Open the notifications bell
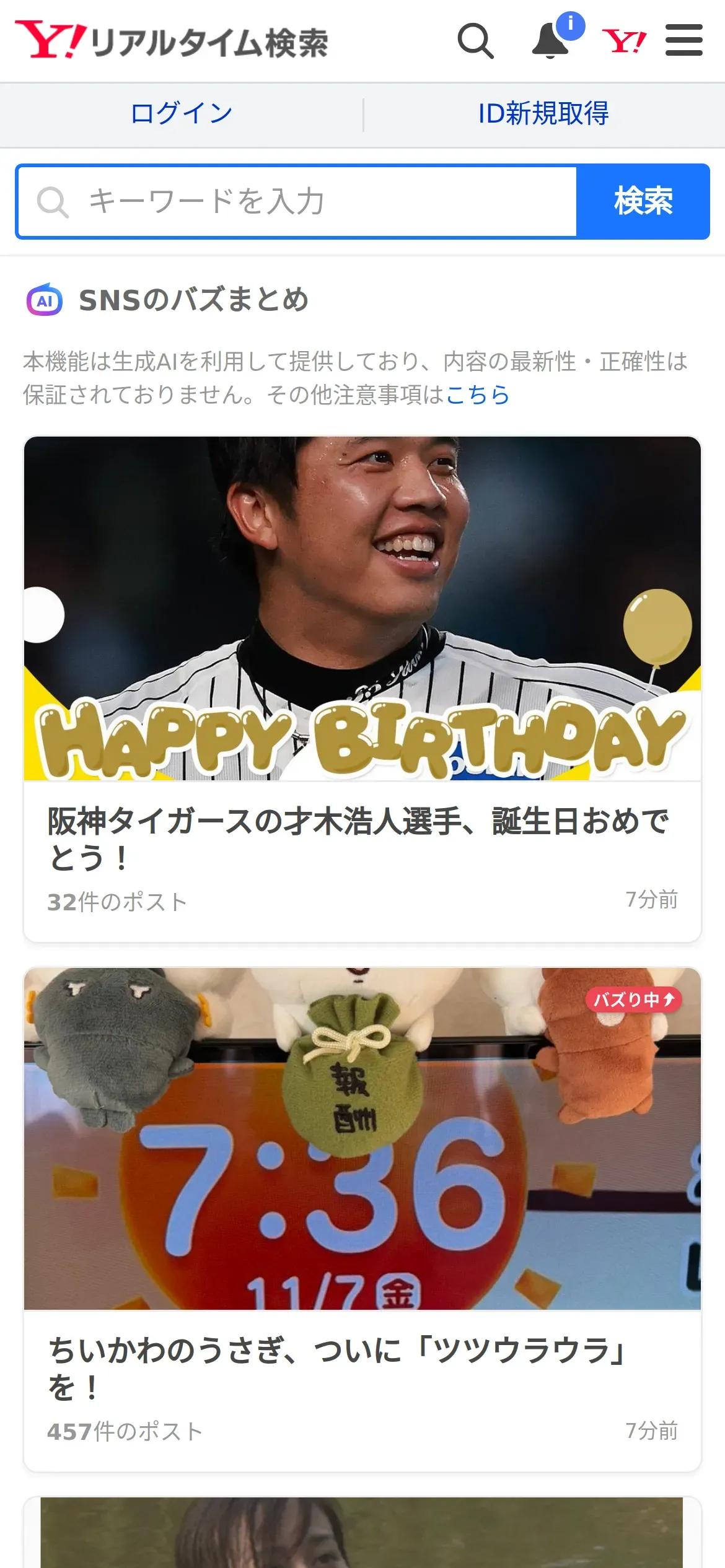 click(x=551, y=41)
